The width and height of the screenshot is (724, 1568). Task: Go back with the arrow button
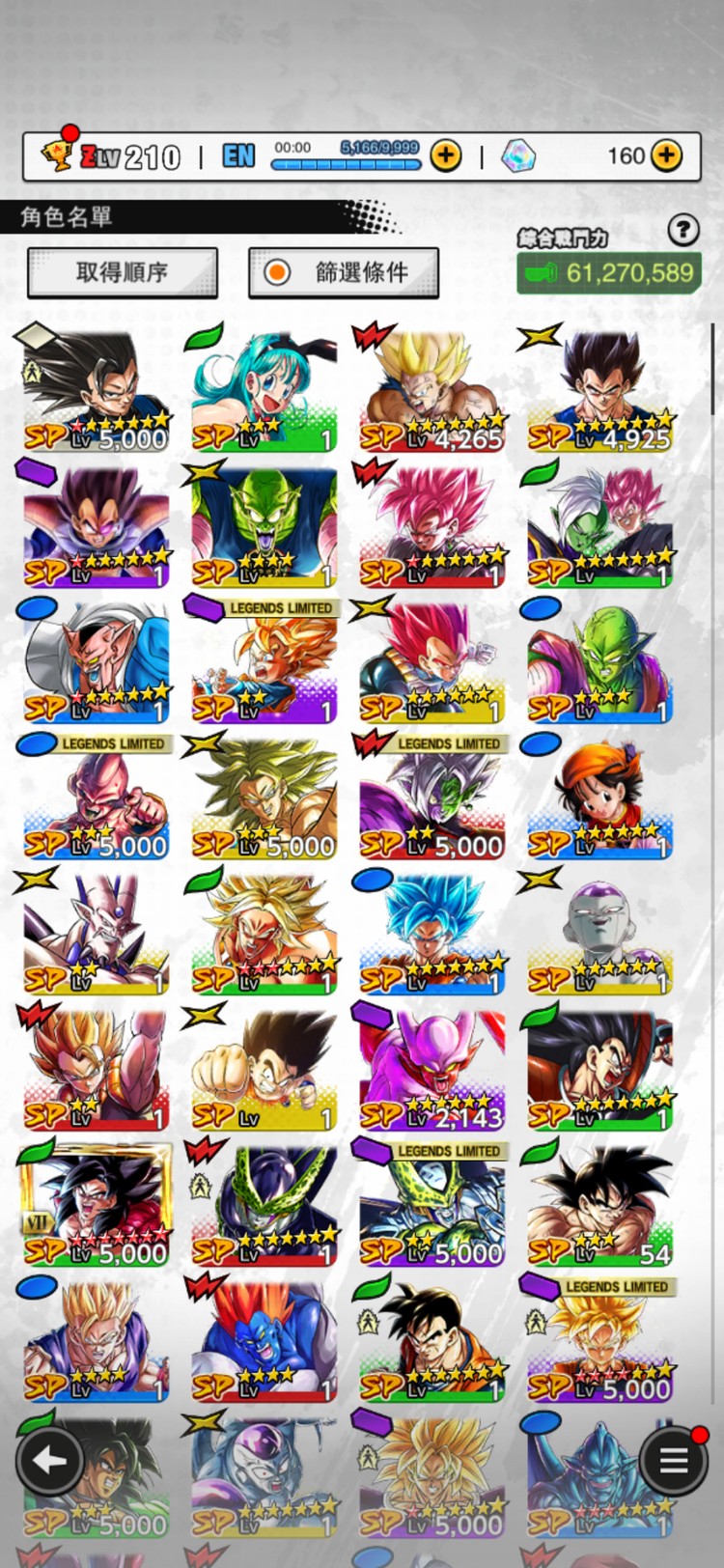50,1460
